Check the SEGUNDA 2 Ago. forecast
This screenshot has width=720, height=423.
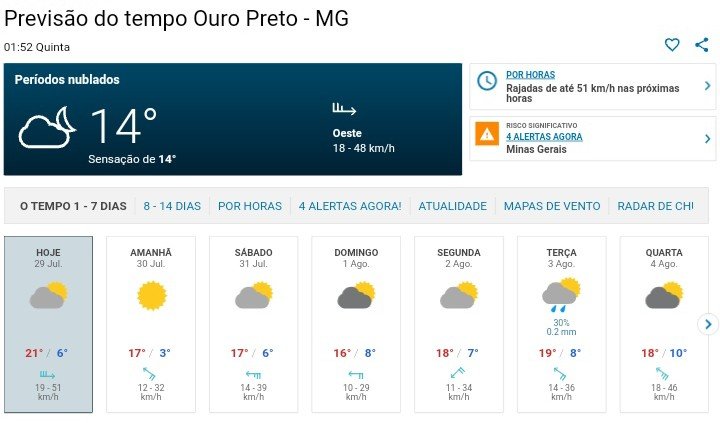coord(459,324)
